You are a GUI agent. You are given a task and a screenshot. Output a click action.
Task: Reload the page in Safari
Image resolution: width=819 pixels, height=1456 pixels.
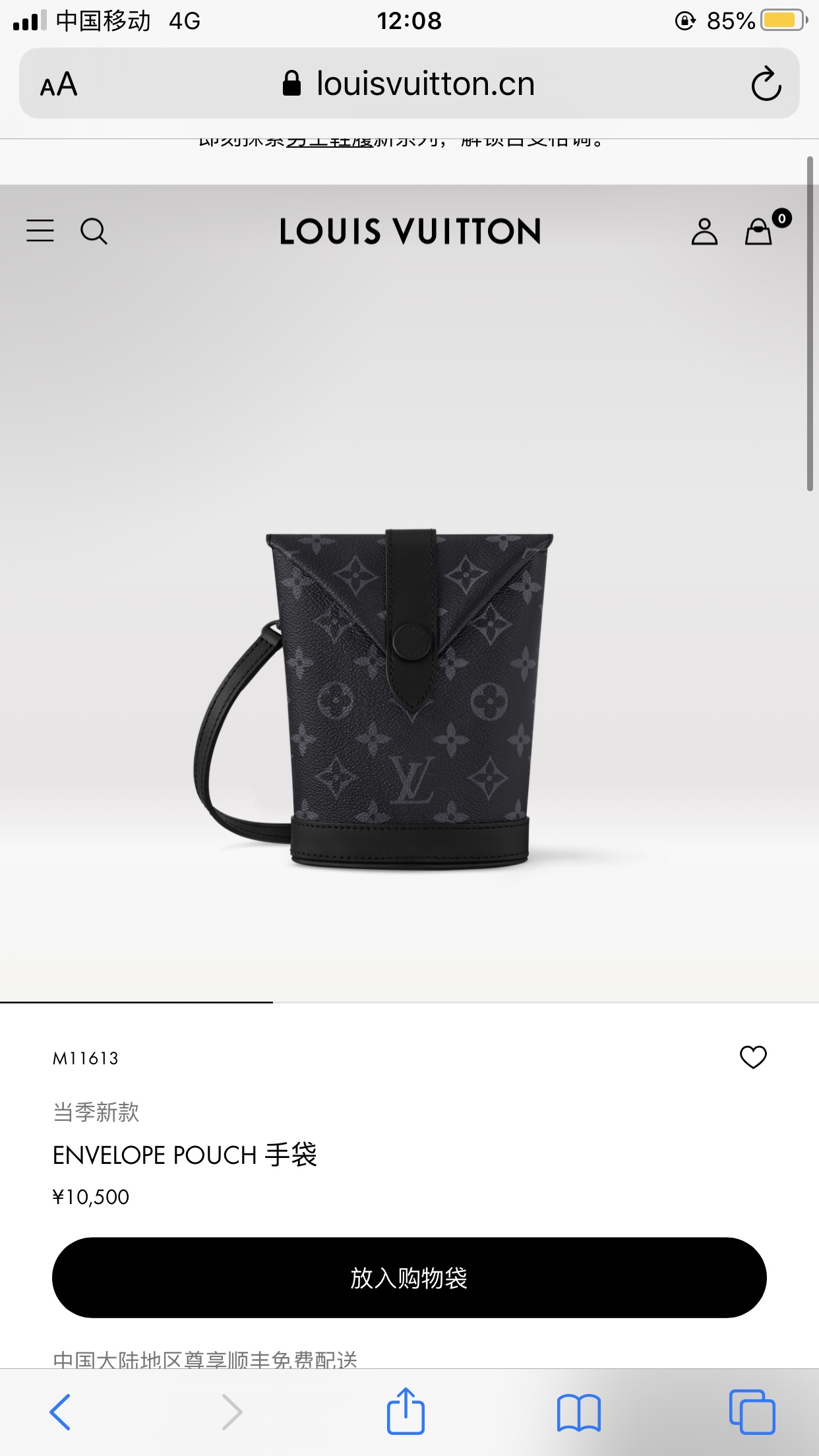pos(766,84)
